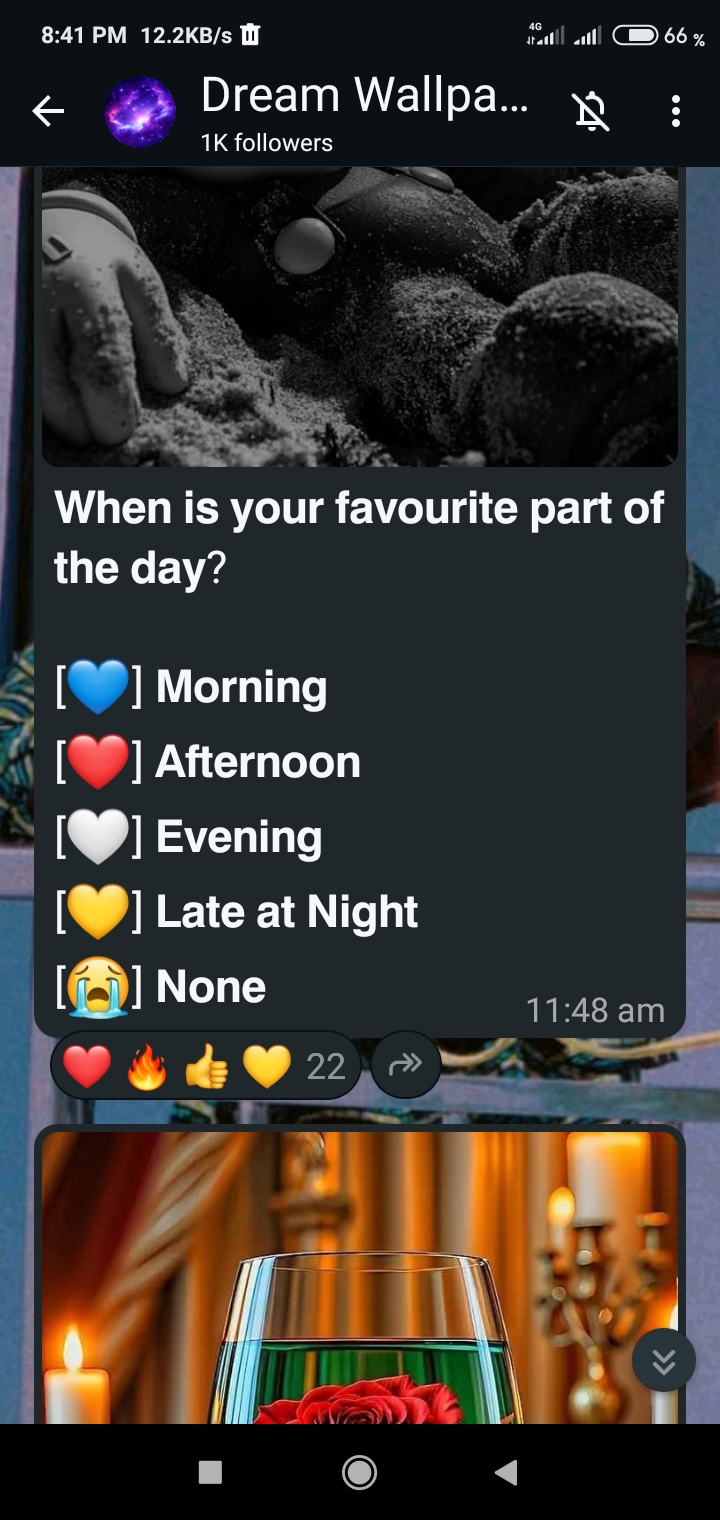This screenshot has width=720, height=1520.
Task: Open the recent apps view
Action: tap(210, 1472)
